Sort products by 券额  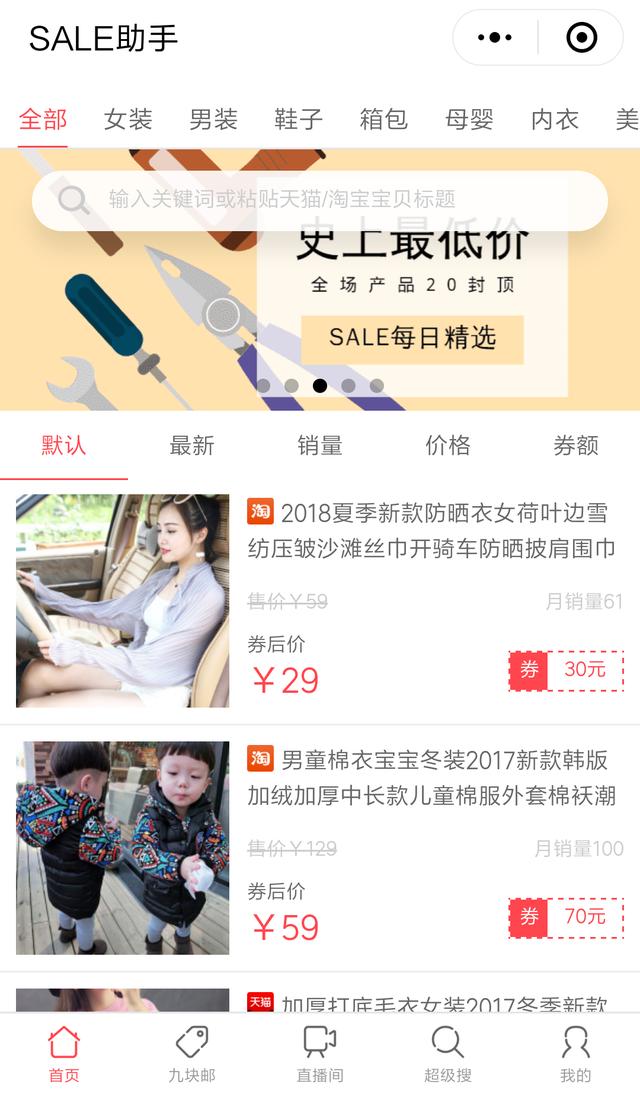point(576,445)
